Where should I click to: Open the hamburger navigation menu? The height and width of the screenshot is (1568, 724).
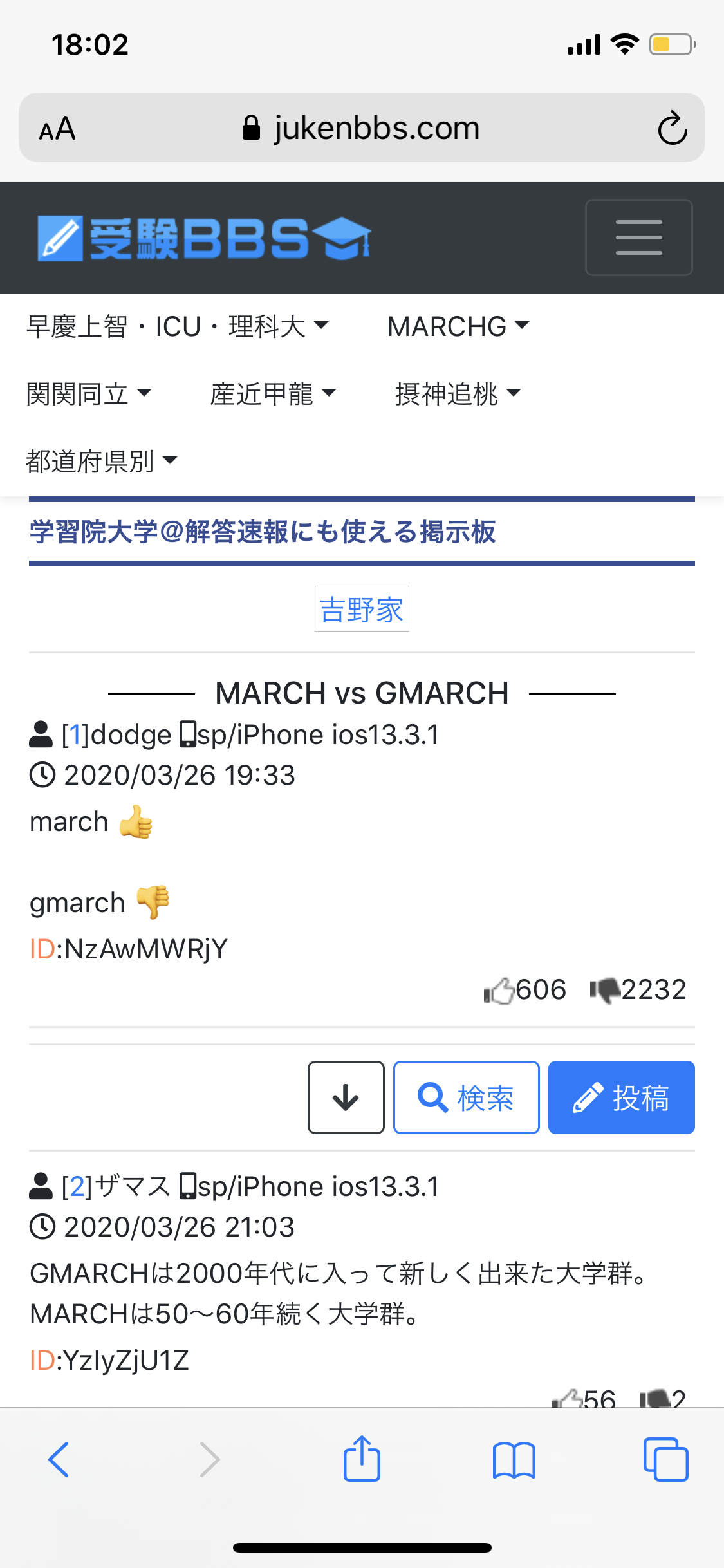[x=638, y=238]
